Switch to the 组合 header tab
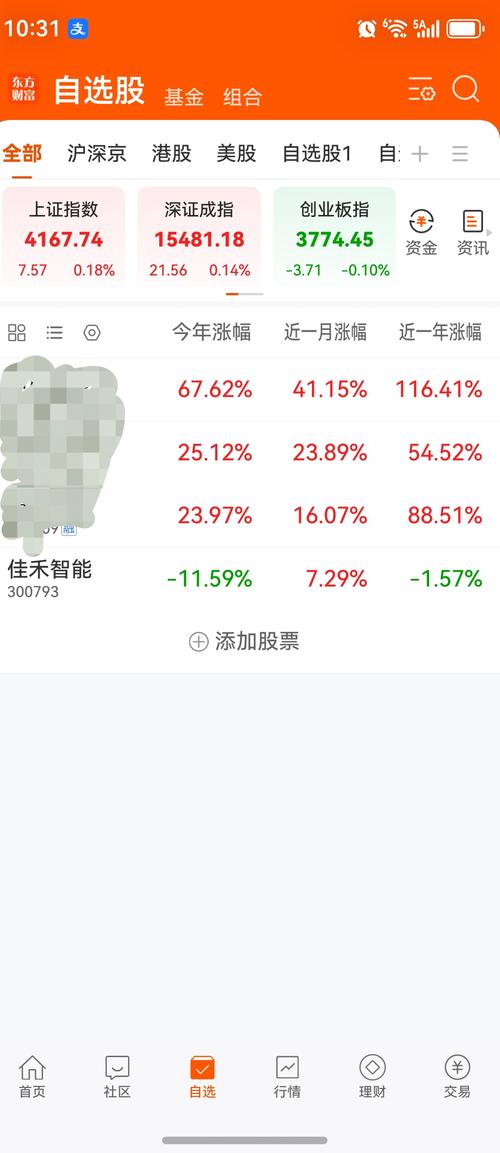 [x=243, y=97]
